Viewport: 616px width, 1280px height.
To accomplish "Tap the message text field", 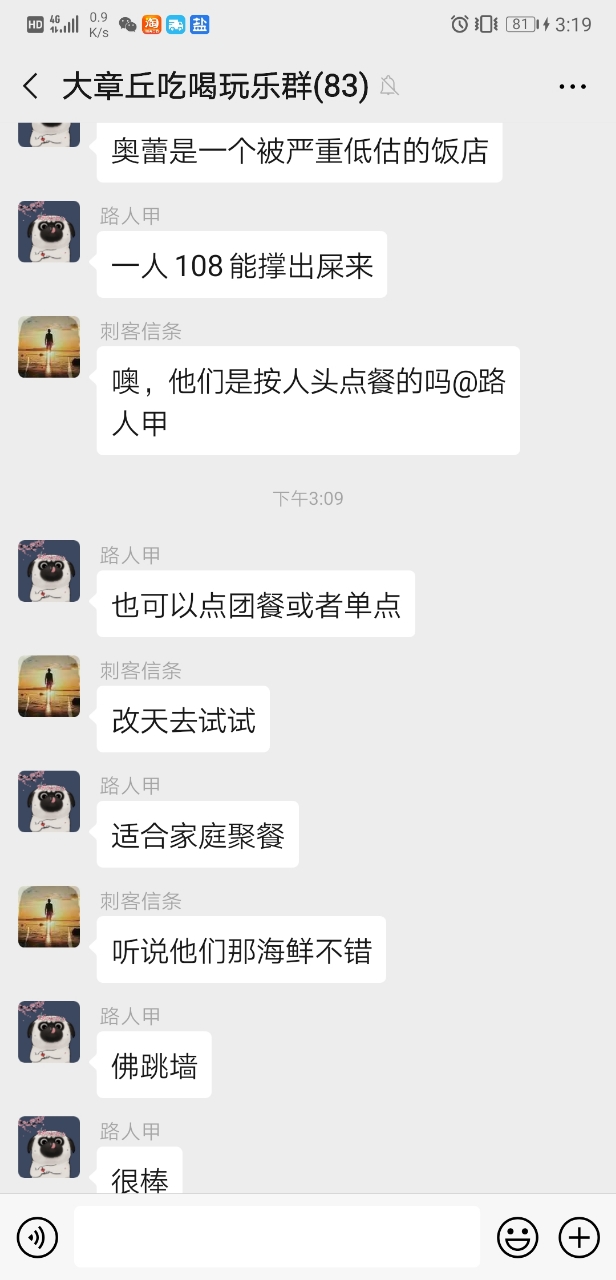I will click(276, 1237).
